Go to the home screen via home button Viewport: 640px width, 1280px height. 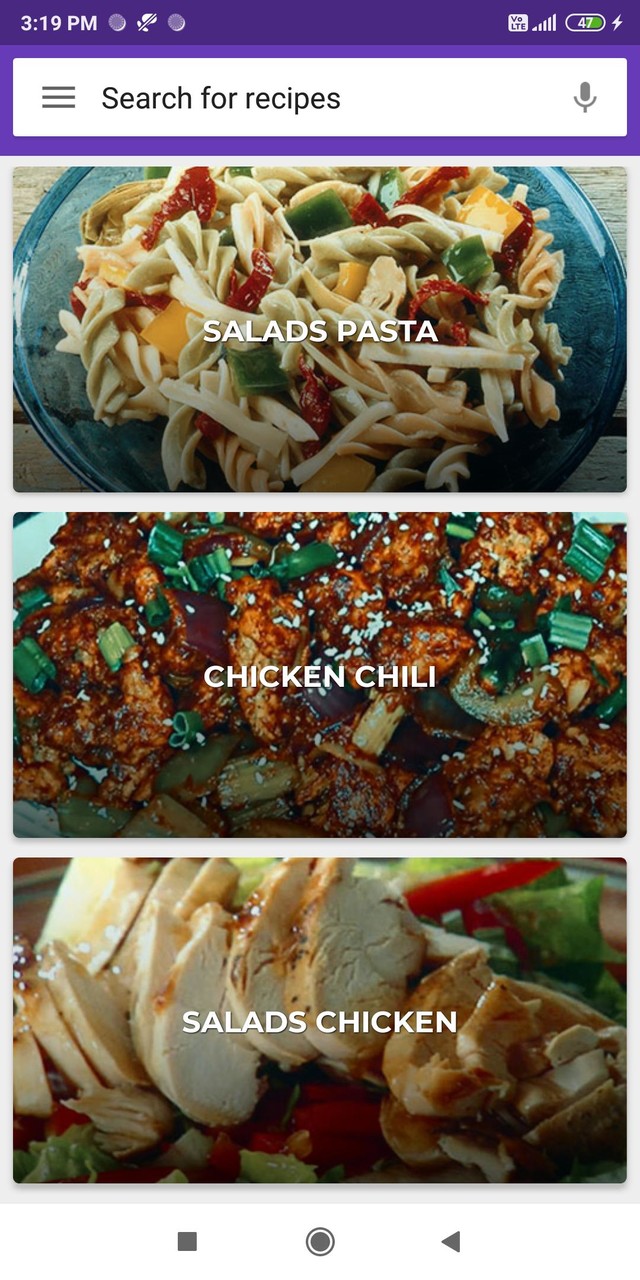point(320,1241)
